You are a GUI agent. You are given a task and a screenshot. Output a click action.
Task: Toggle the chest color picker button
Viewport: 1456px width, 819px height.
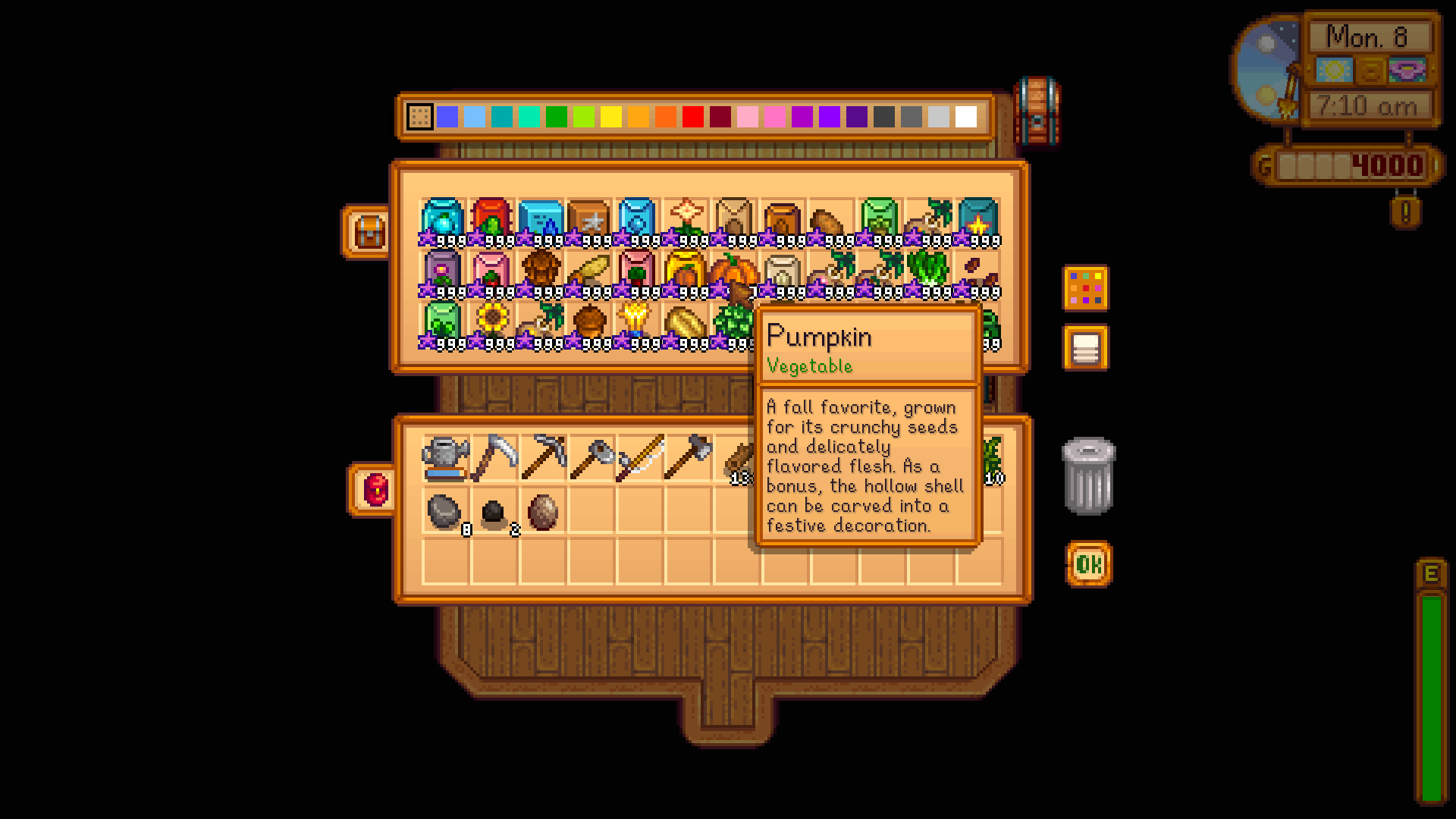click(x=1086, y=288)
